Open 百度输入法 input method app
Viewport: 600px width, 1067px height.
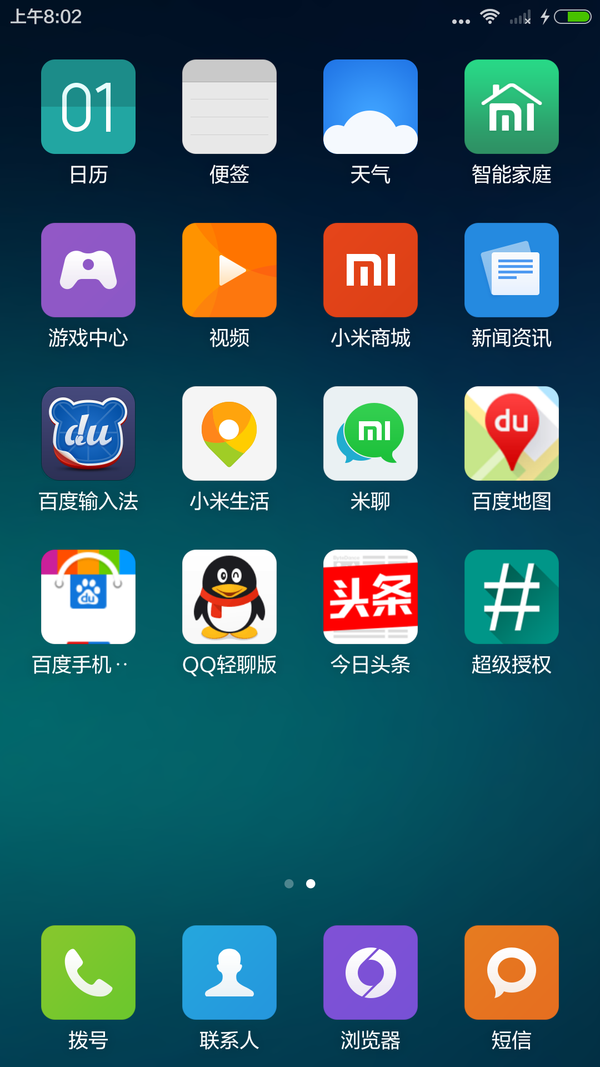(x=88, y=433)
